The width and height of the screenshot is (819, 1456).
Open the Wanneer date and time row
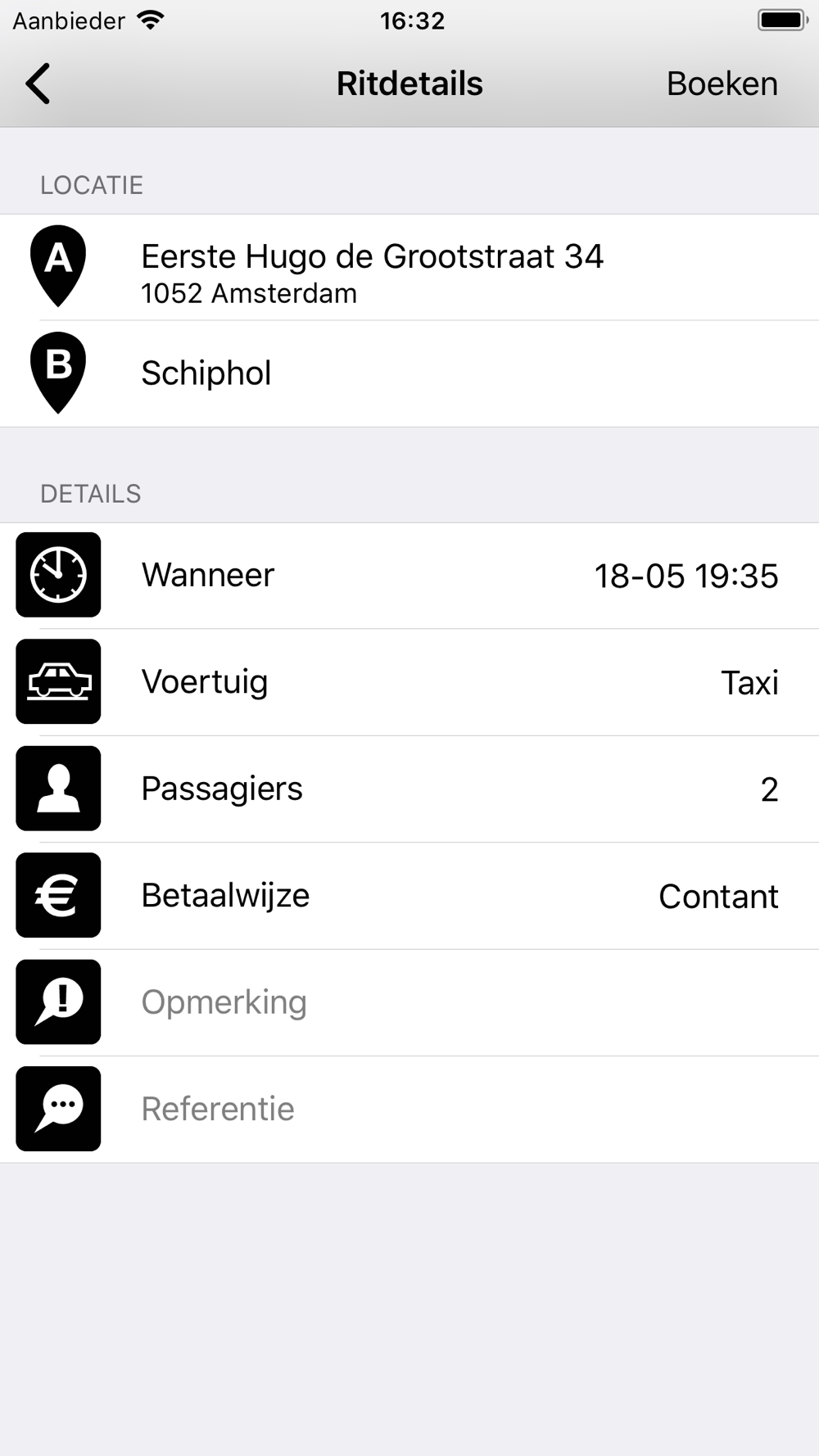click(409, 576)
